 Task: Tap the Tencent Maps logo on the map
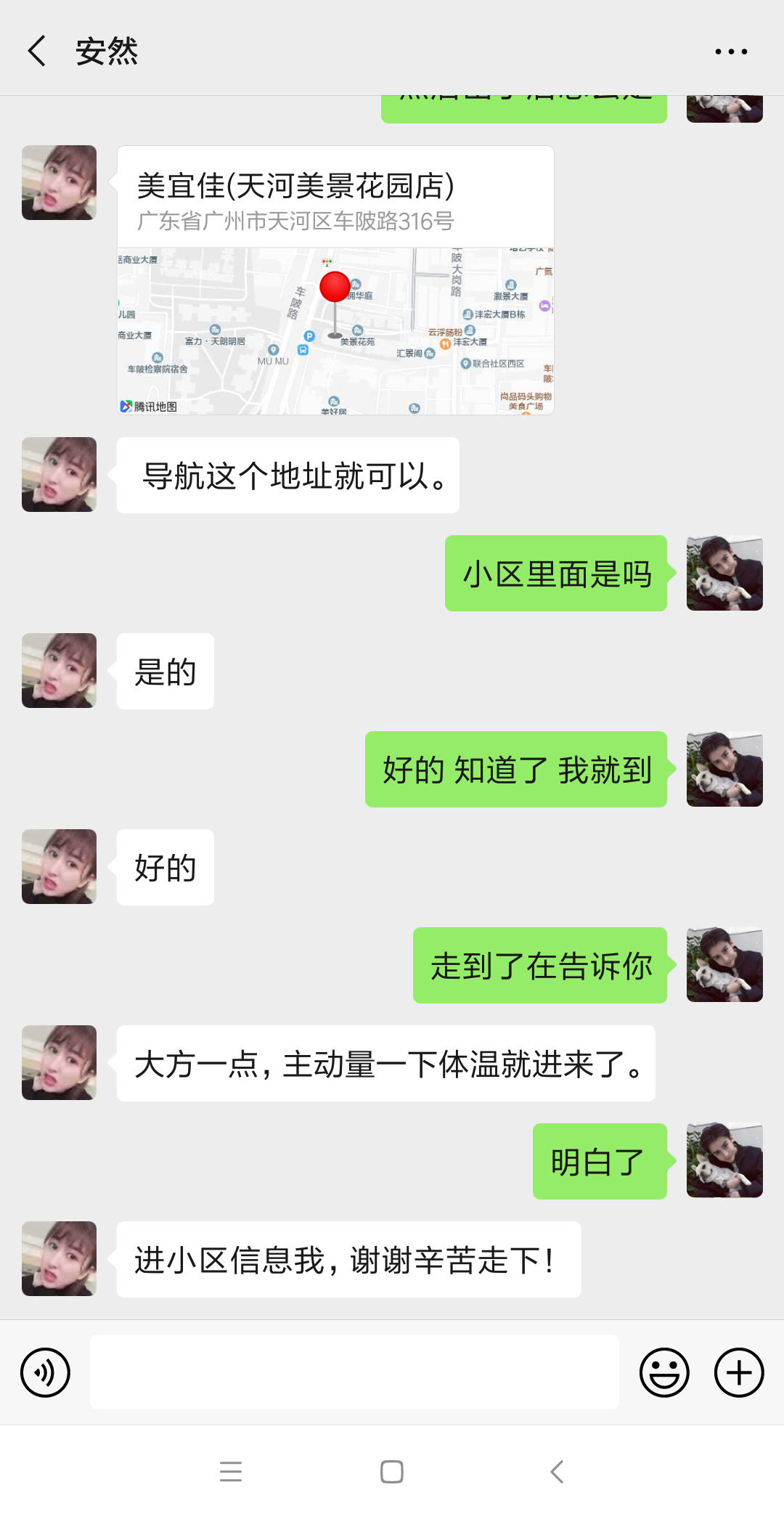coord(149,407)
